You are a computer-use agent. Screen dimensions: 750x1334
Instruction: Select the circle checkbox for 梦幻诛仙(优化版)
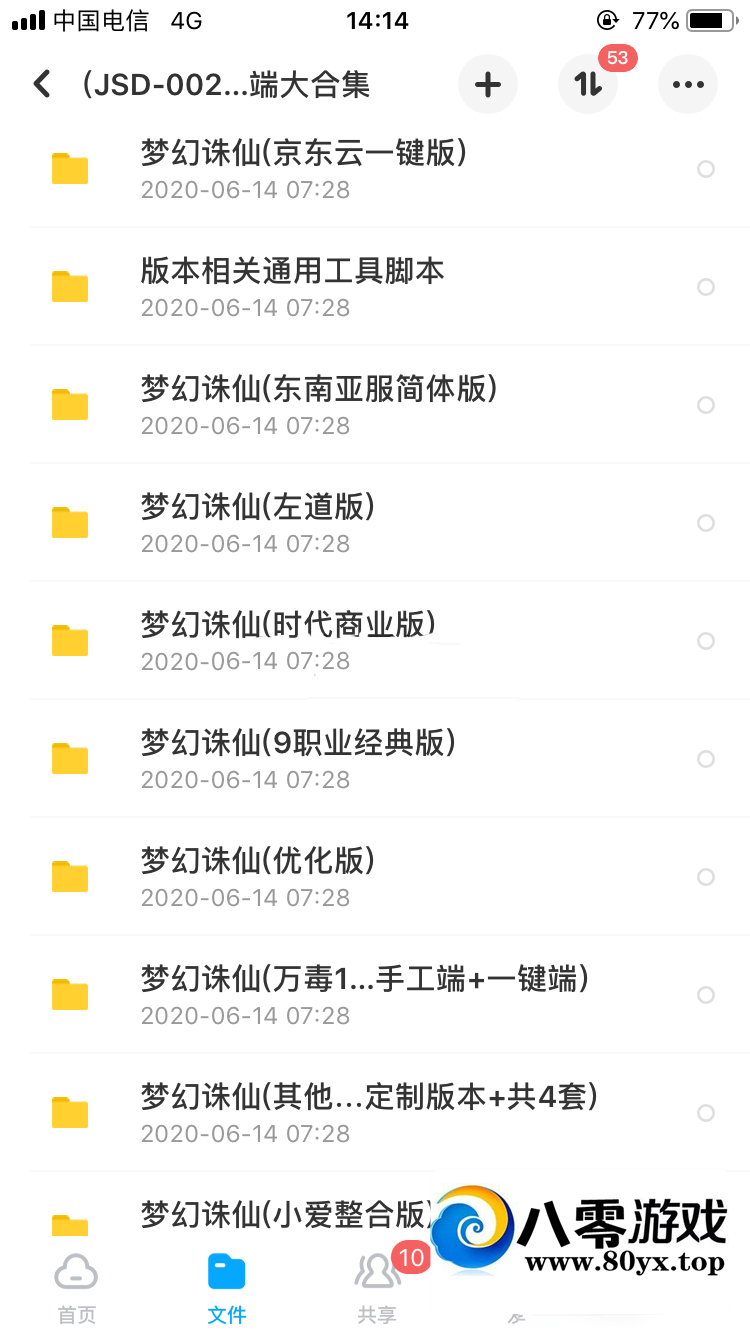coord(706,877)
